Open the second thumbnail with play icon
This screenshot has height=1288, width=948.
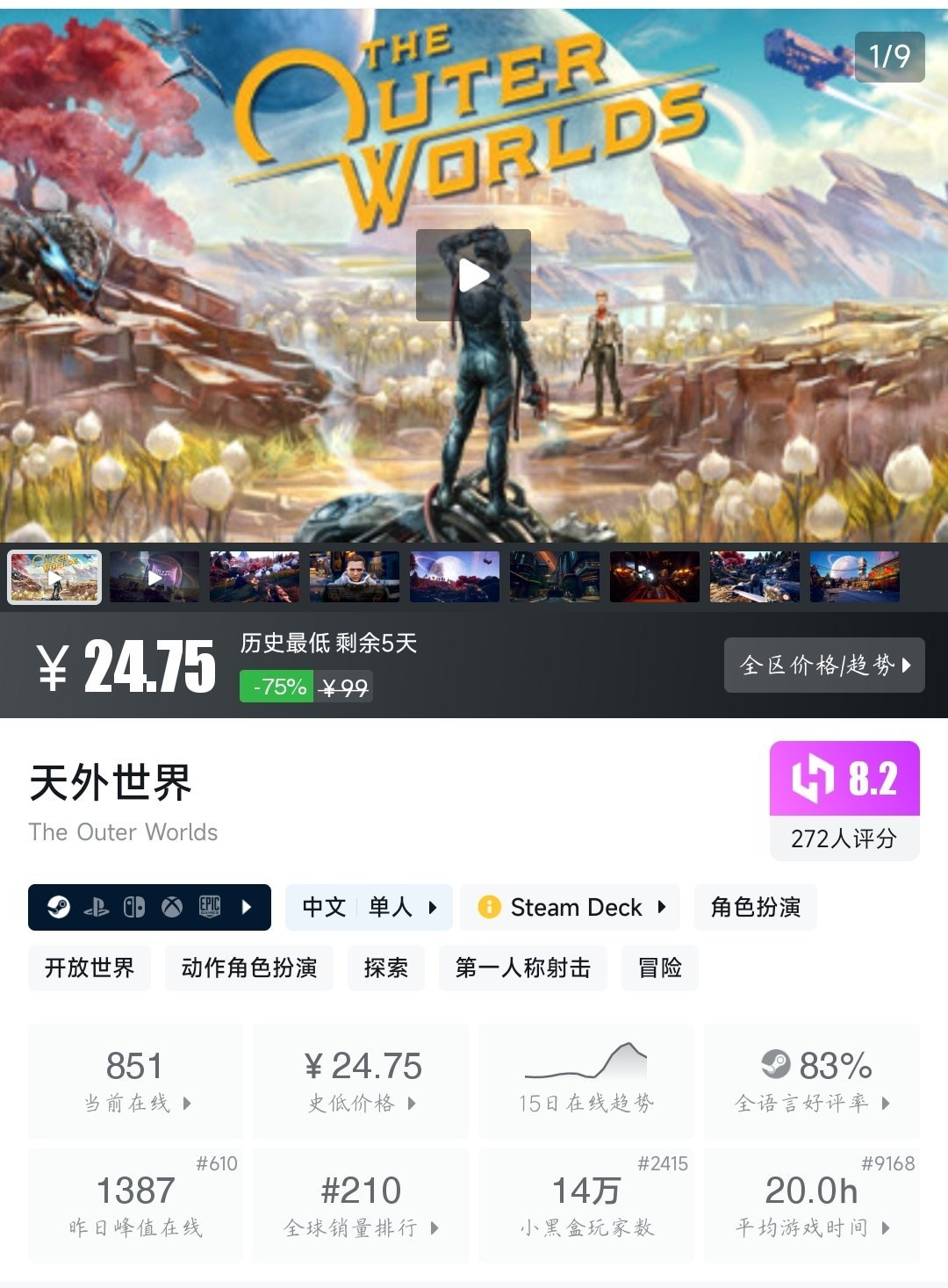[154, 577]
